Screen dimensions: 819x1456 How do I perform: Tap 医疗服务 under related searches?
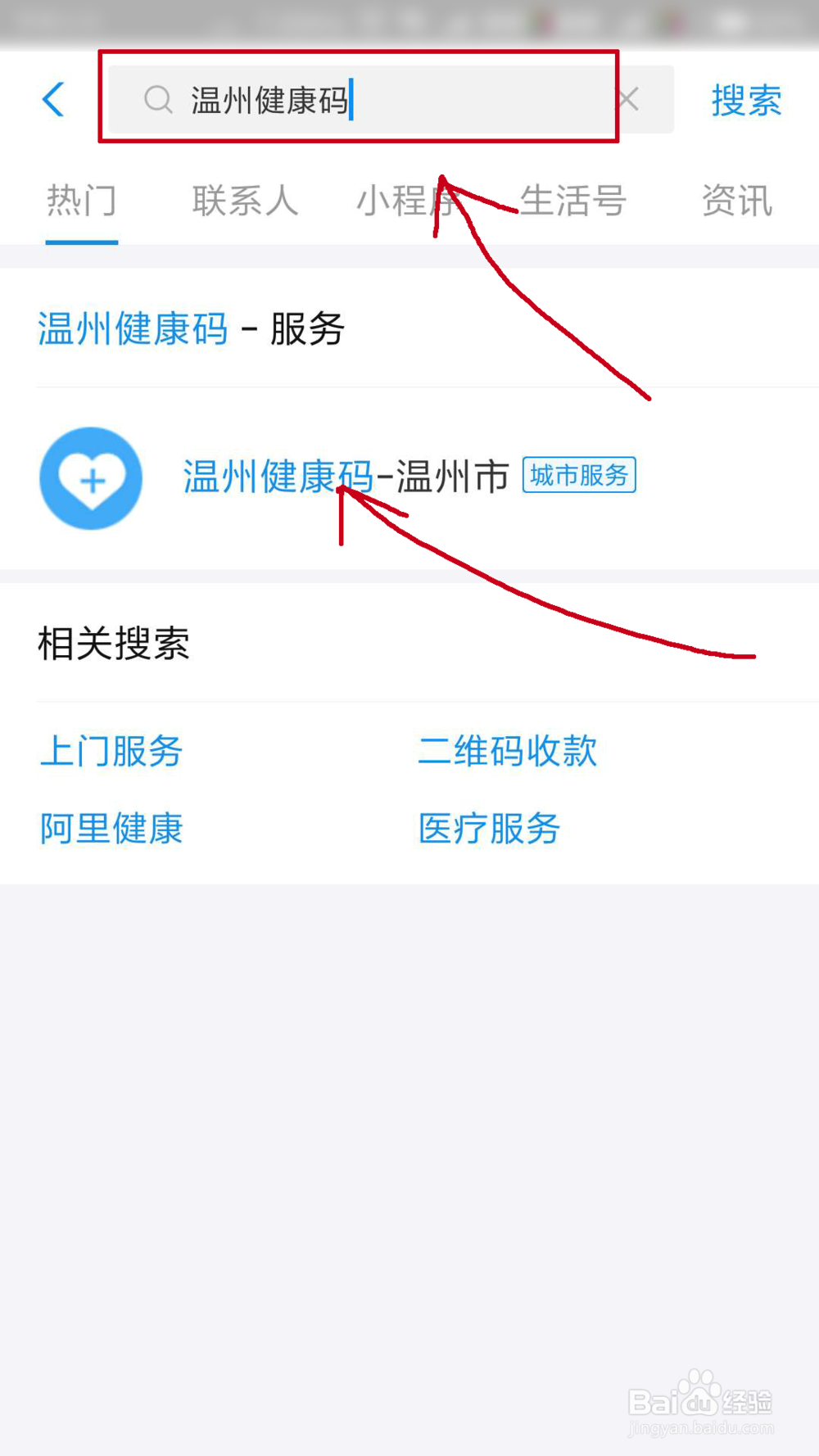[x=488, y=828]
